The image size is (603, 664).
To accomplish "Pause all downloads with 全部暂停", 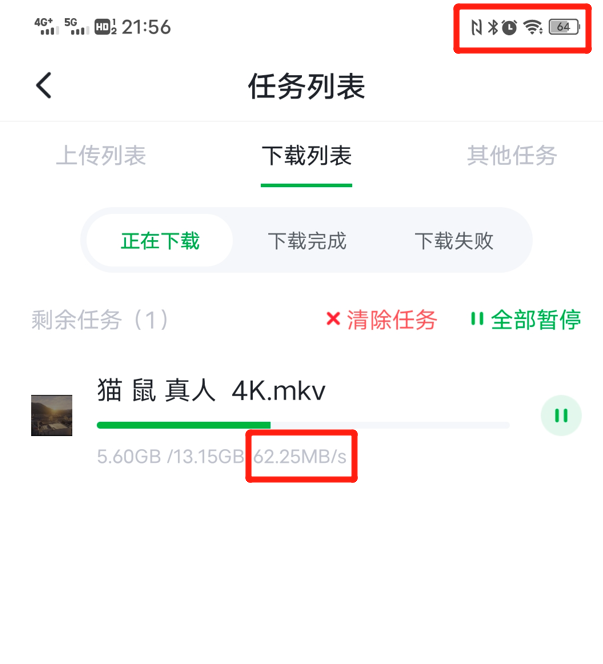I will click(525, 320).
